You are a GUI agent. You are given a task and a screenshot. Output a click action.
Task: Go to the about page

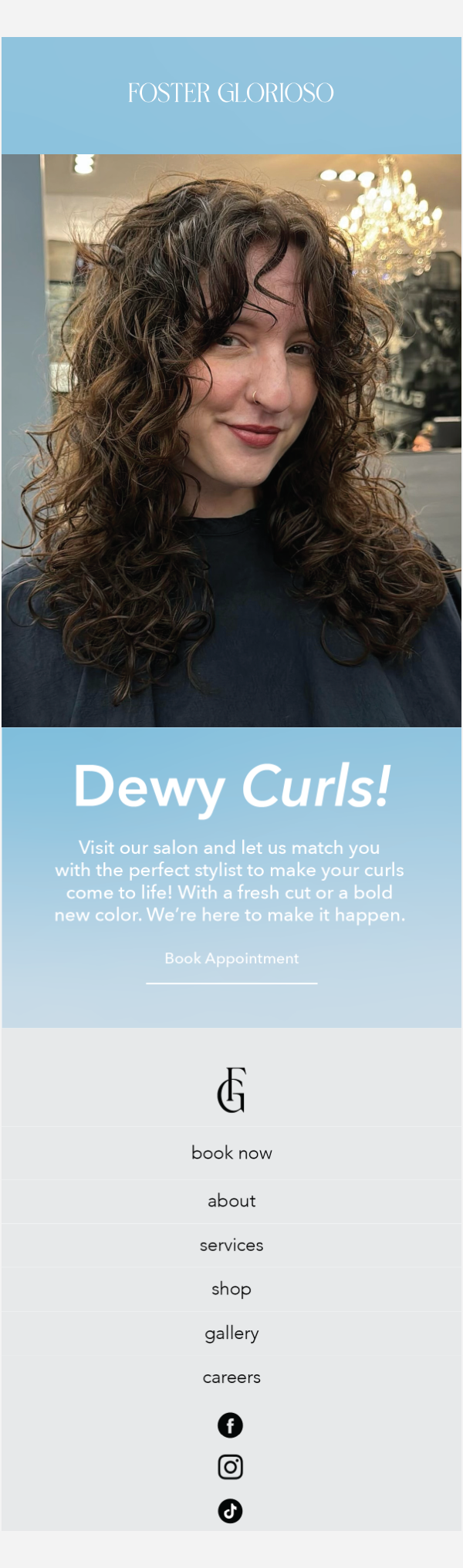(231, 1201)
